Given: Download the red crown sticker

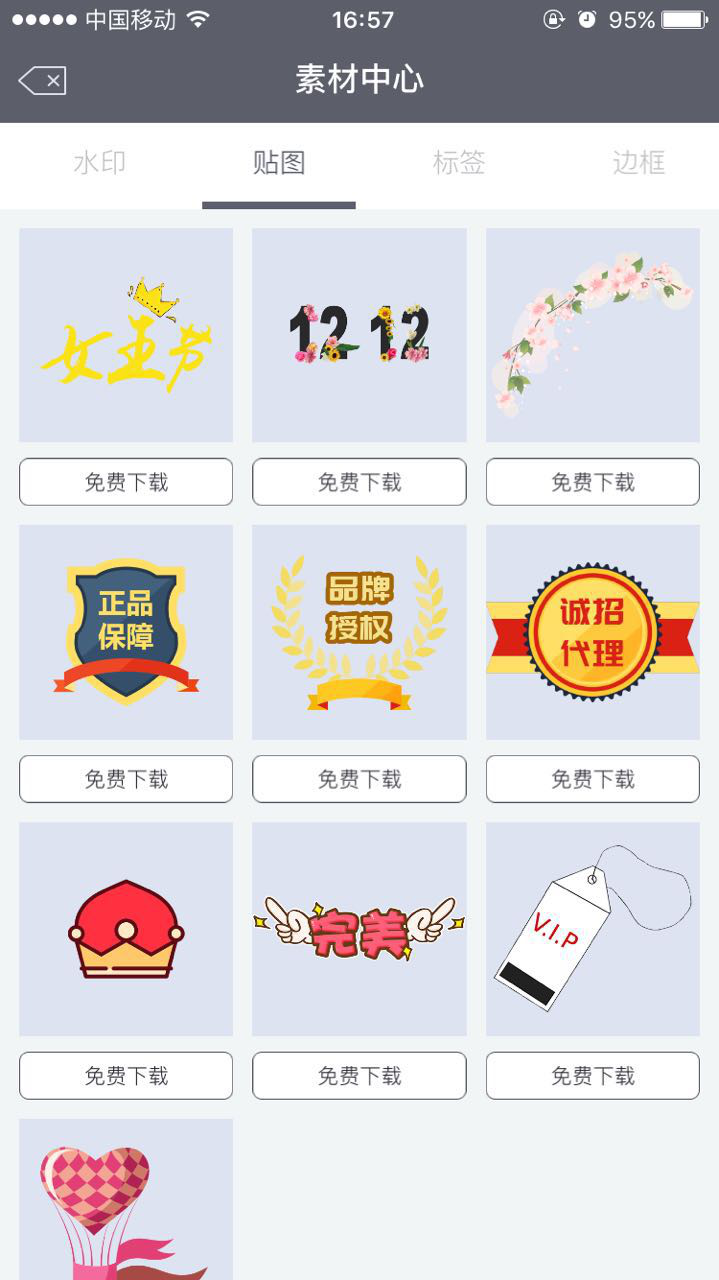Looking at the screenshot, I should pos(126,1076).
